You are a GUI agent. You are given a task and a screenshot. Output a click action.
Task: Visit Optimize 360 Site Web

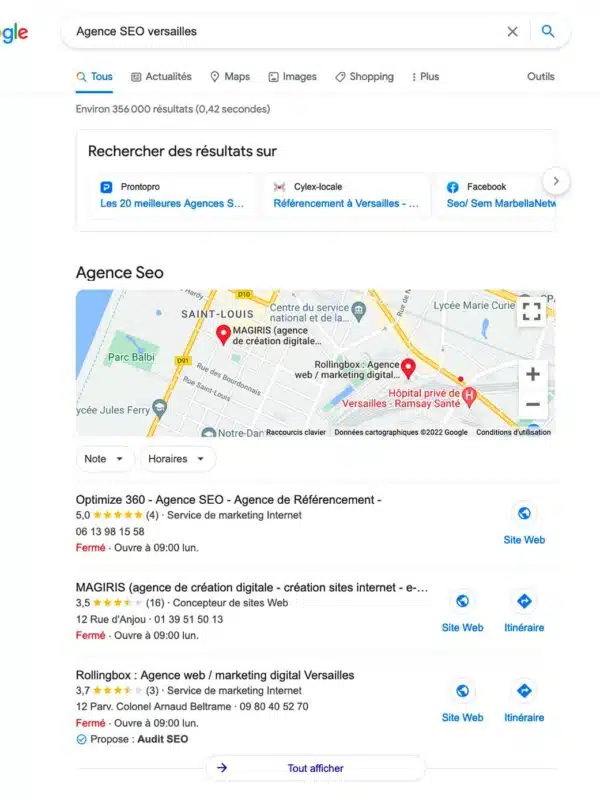tap(524, 523)
